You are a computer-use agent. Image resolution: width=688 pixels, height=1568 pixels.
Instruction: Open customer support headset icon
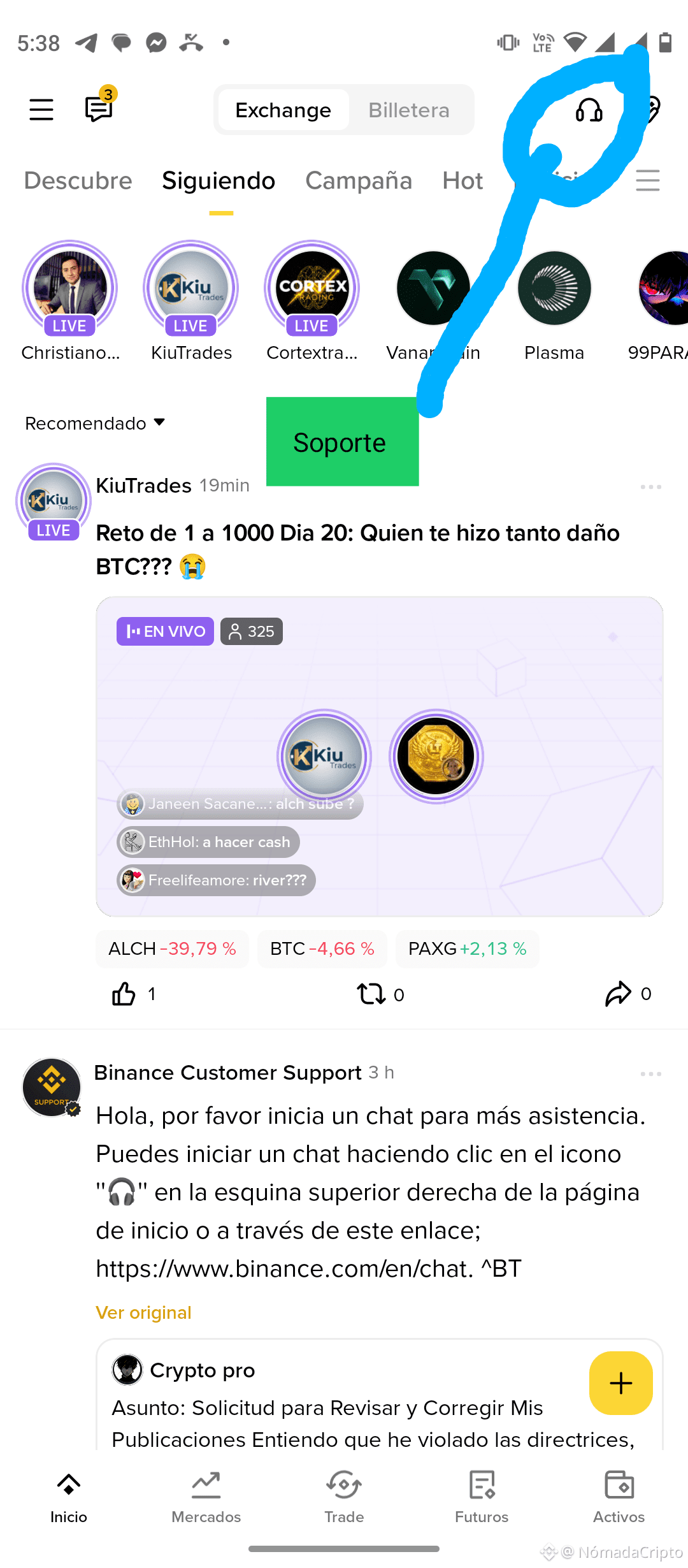[589, 110]
